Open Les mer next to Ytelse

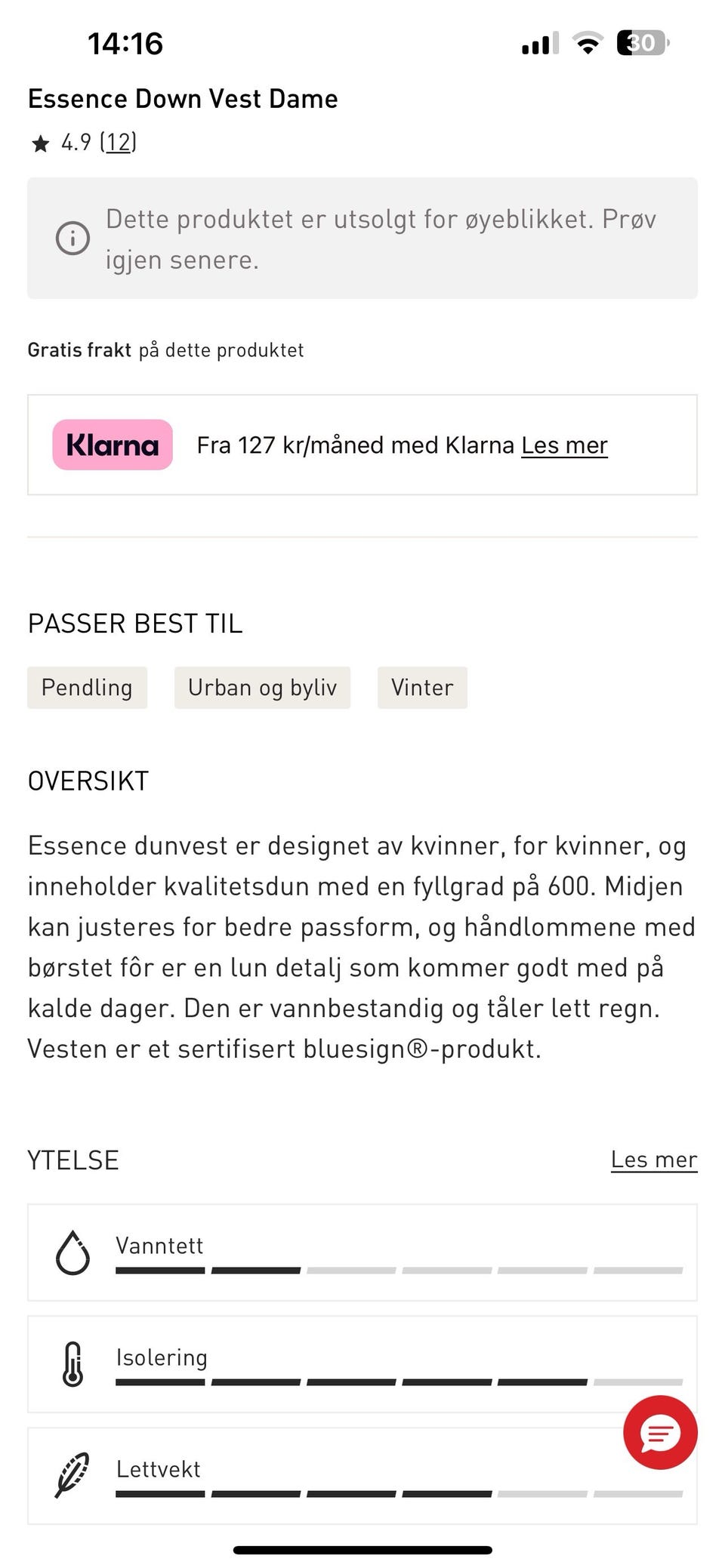pos(654,1160)
